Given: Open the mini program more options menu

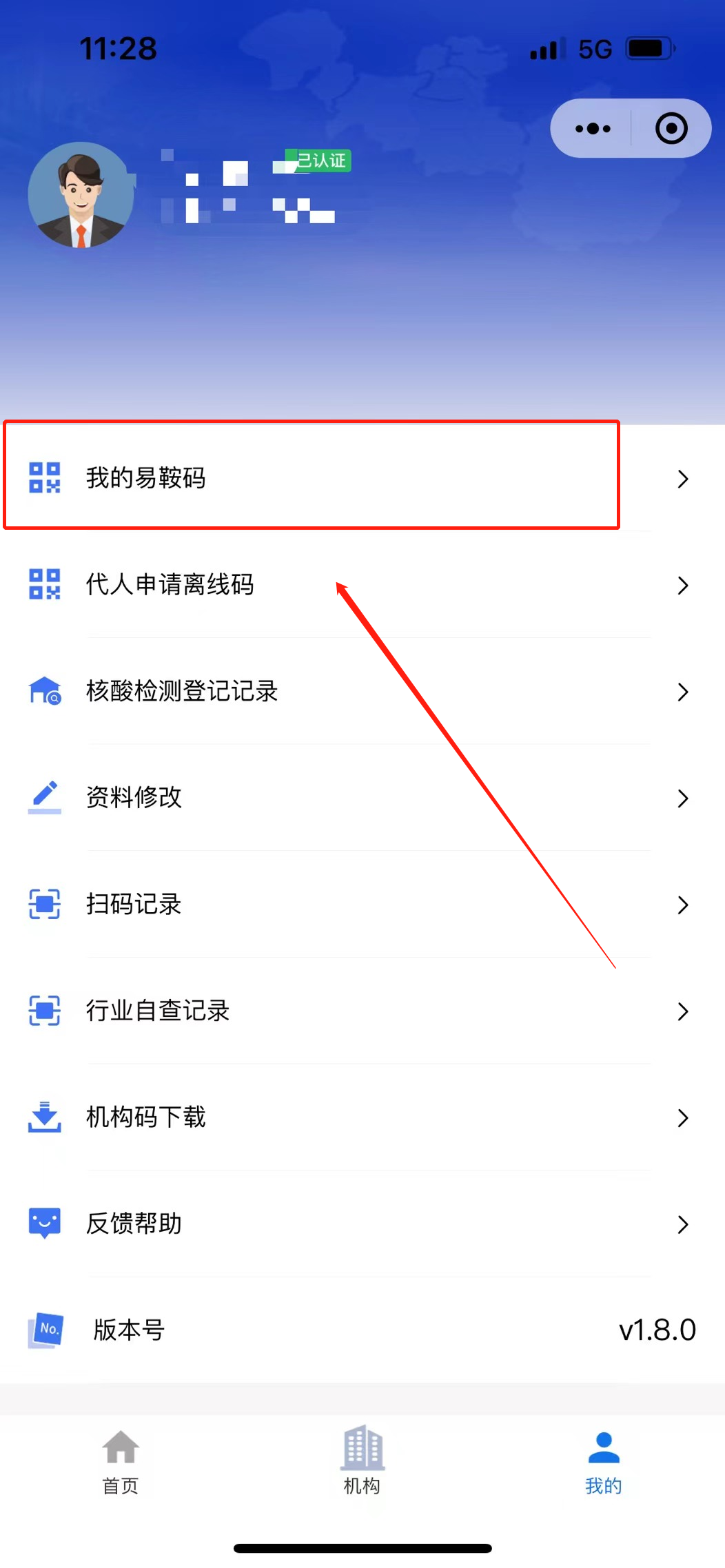Looking at the screenshot, I should point(593,129).
